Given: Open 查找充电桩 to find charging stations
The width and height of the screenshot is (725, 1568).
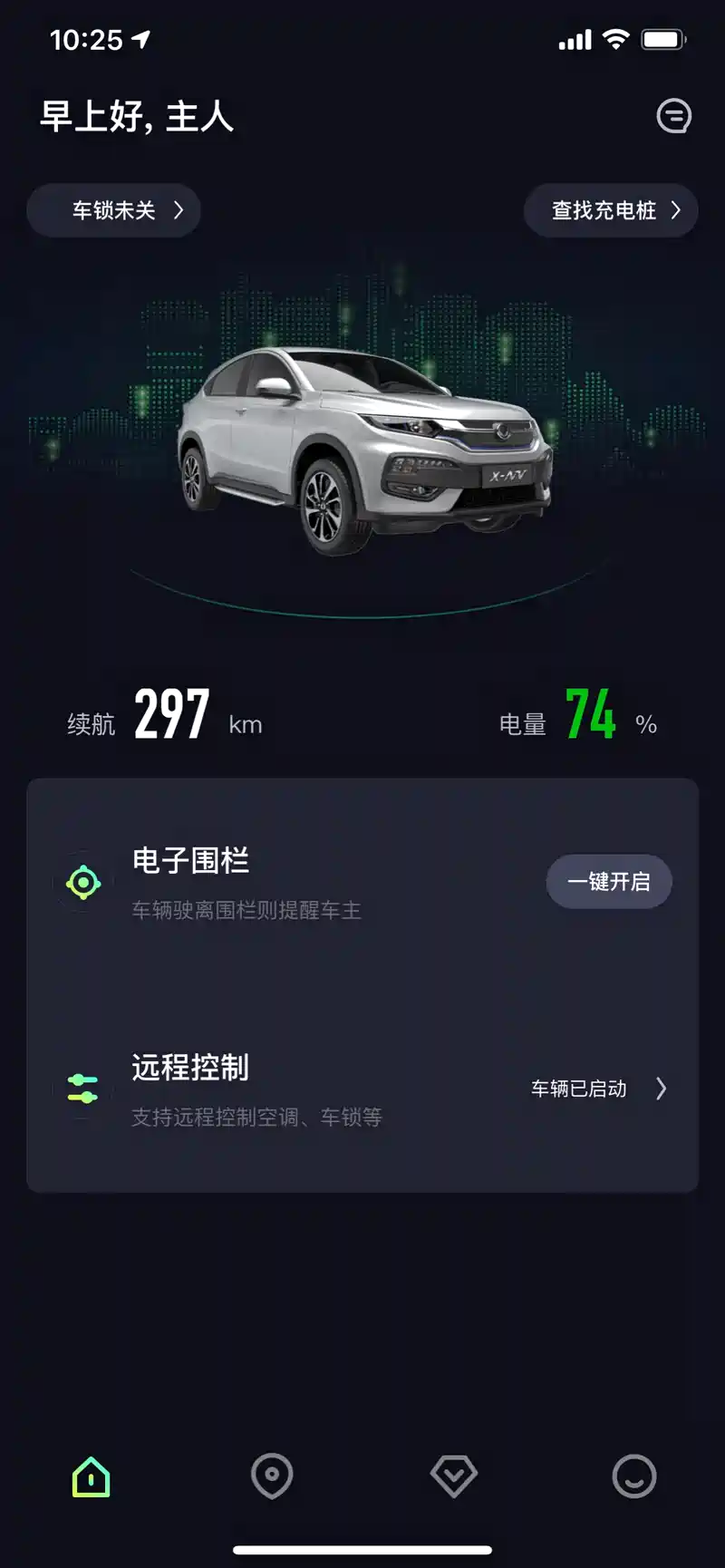Looking at the screenshot, I should 611,211.
